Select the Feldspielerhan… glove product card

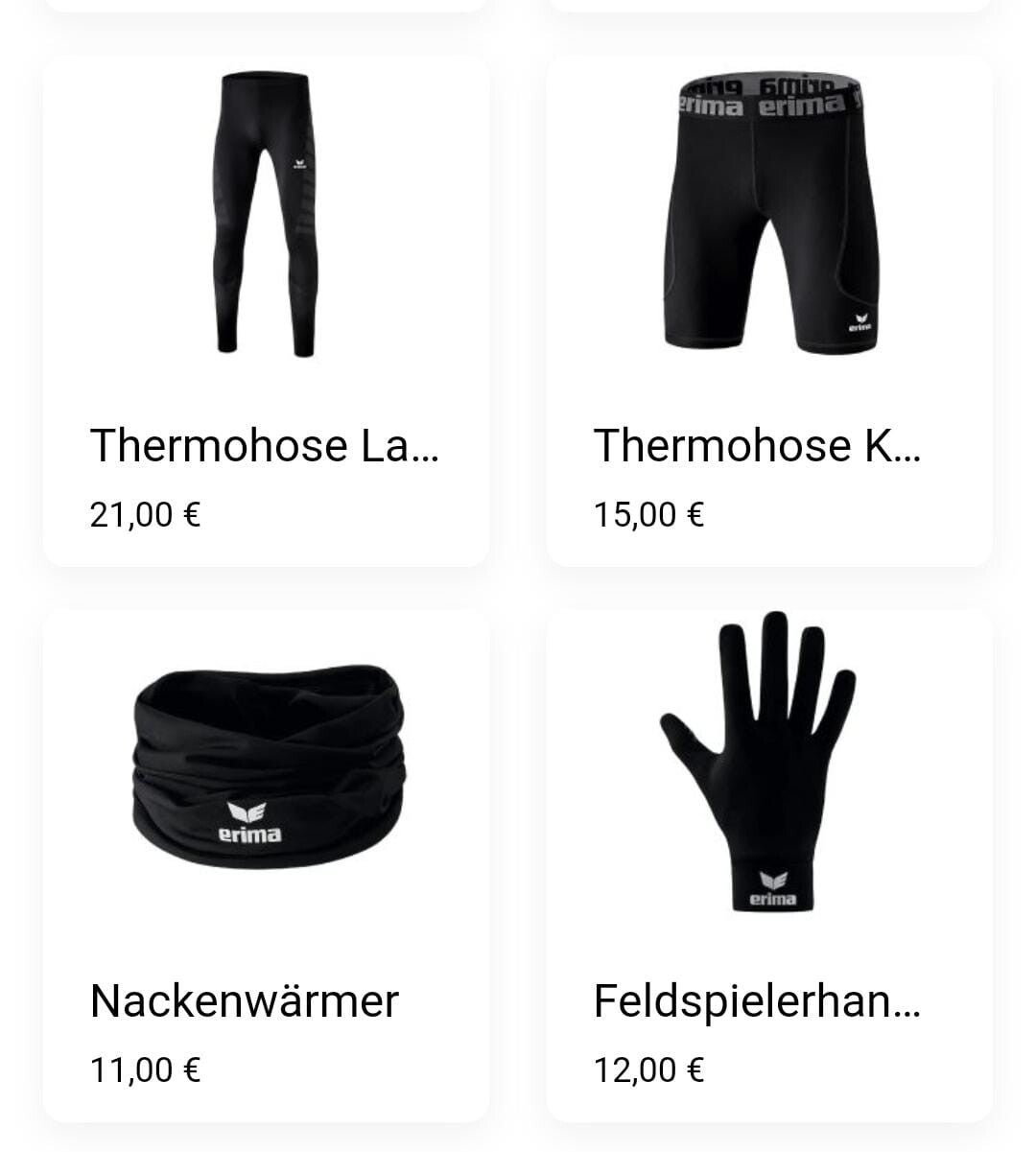tap(769, 865)
